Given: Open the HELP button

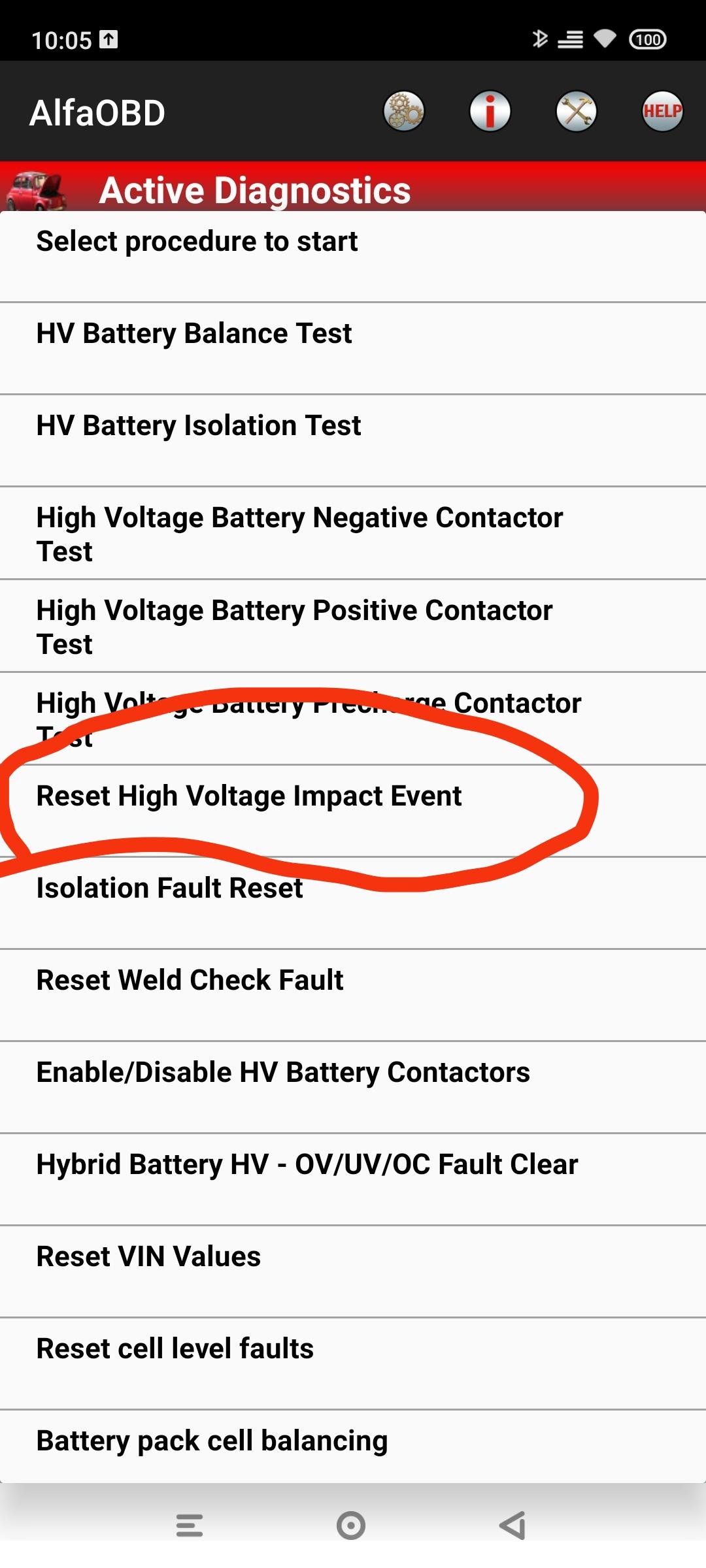Looking at the screenshot, I should (662, 111).
